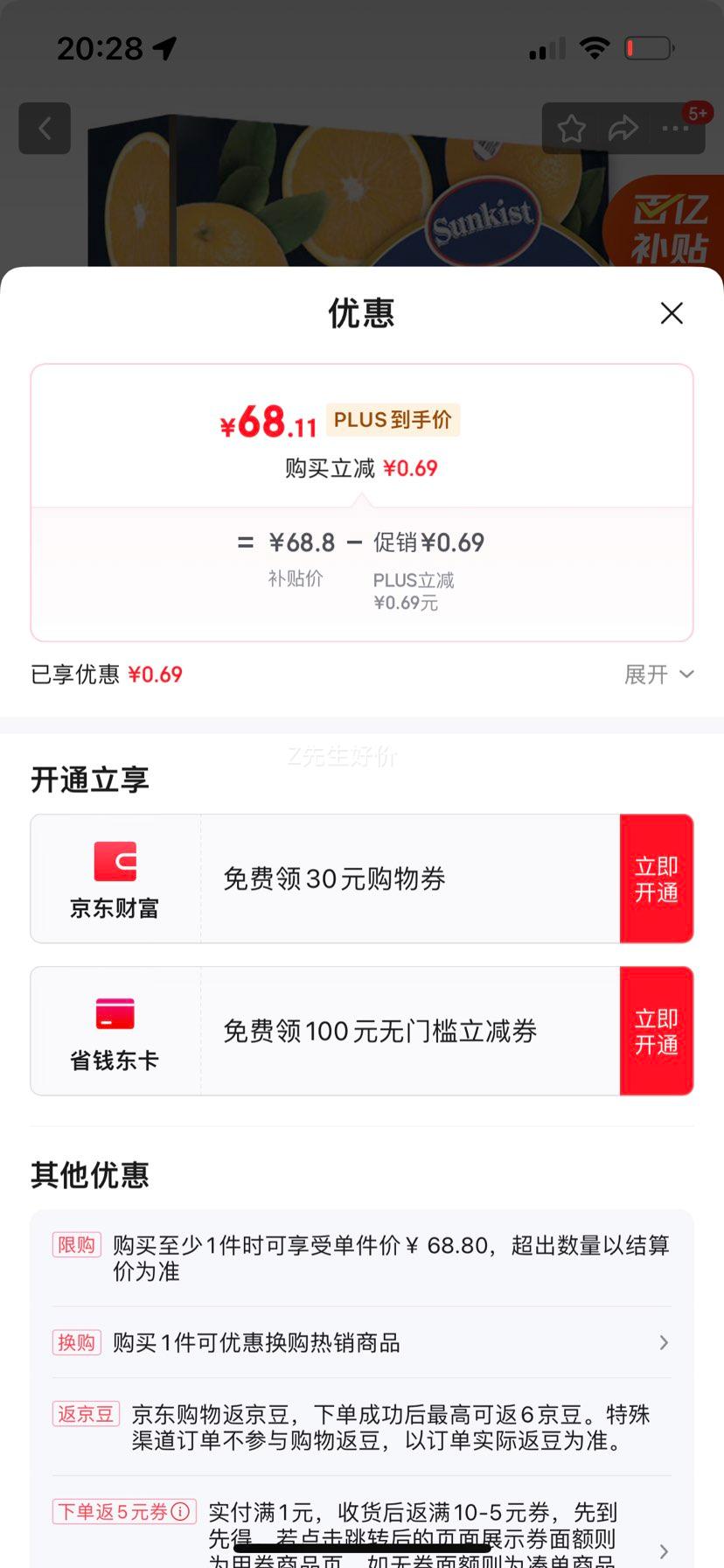Tap the star favorite icon
The image size is (724, 1568).
[571, 128]
